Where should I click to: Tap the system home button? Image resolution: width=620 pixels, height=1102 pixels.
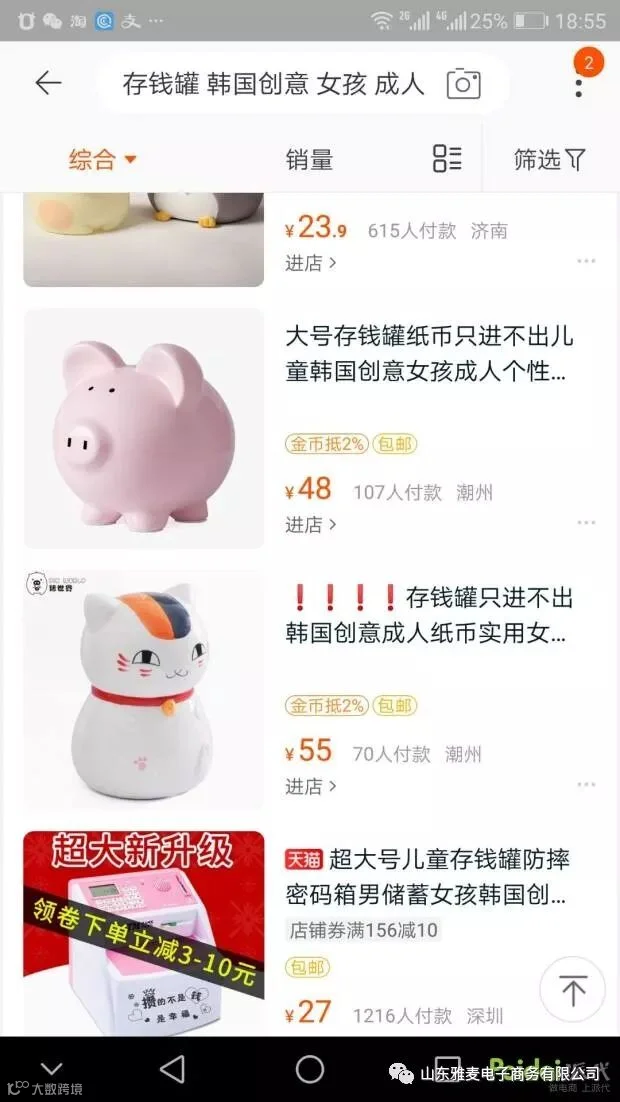click(x=310, y=1070)
